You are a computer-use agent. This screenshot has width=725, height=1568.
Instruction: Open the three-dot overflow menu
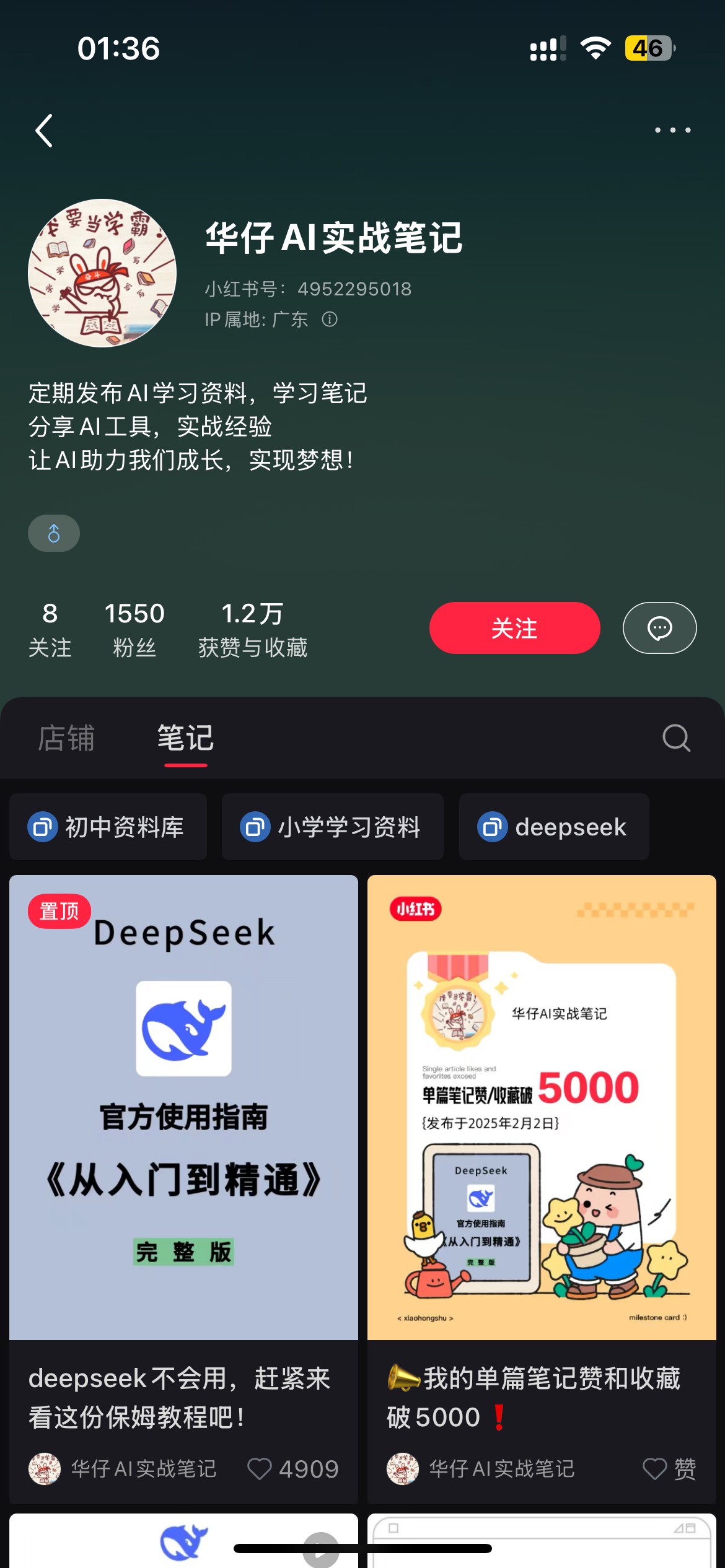point(672,130)
